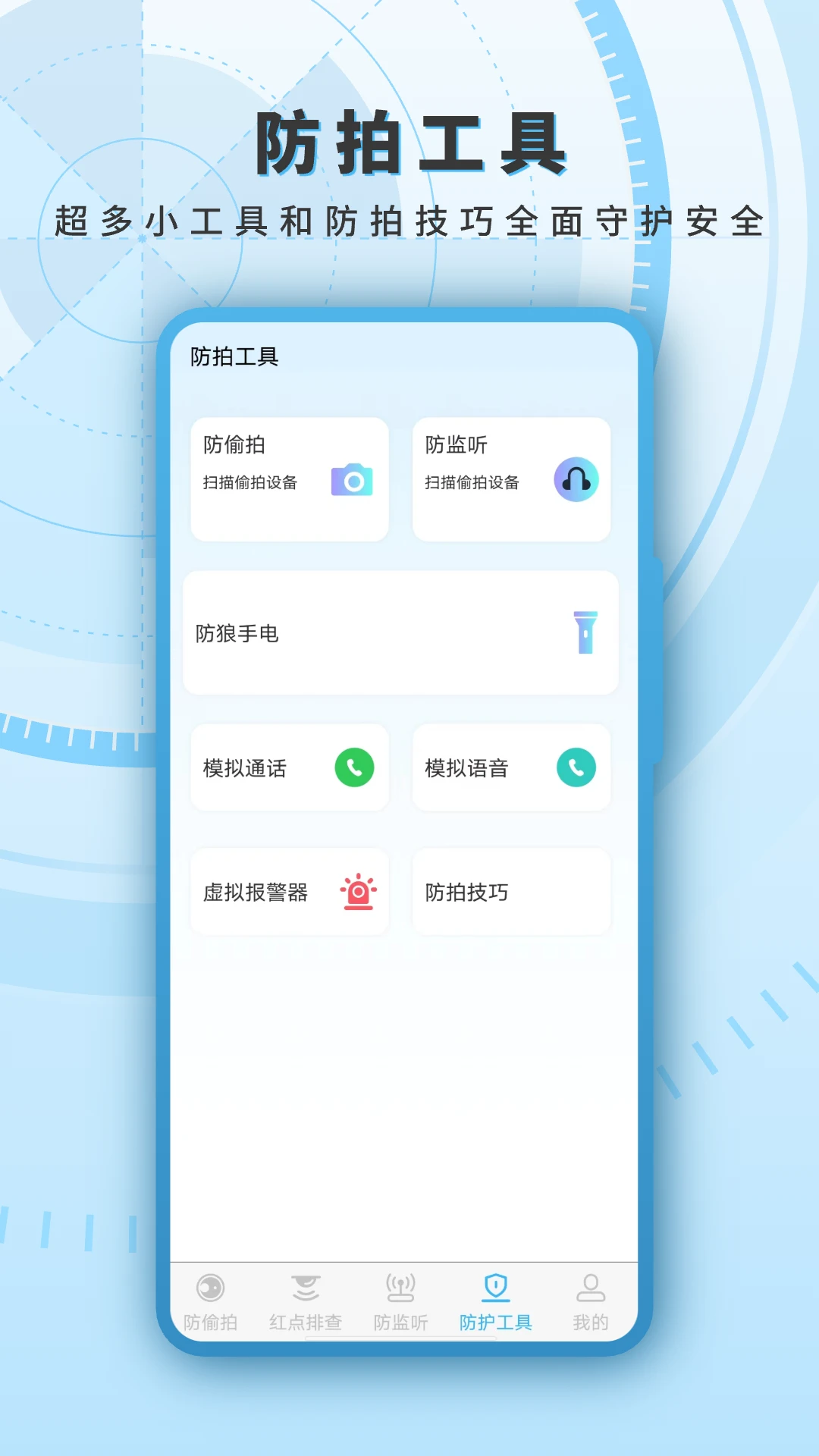This screenshot has width=819, height=1456.
Task: Select the camera icon on 防偷拍 card
Action: [351, 481]
